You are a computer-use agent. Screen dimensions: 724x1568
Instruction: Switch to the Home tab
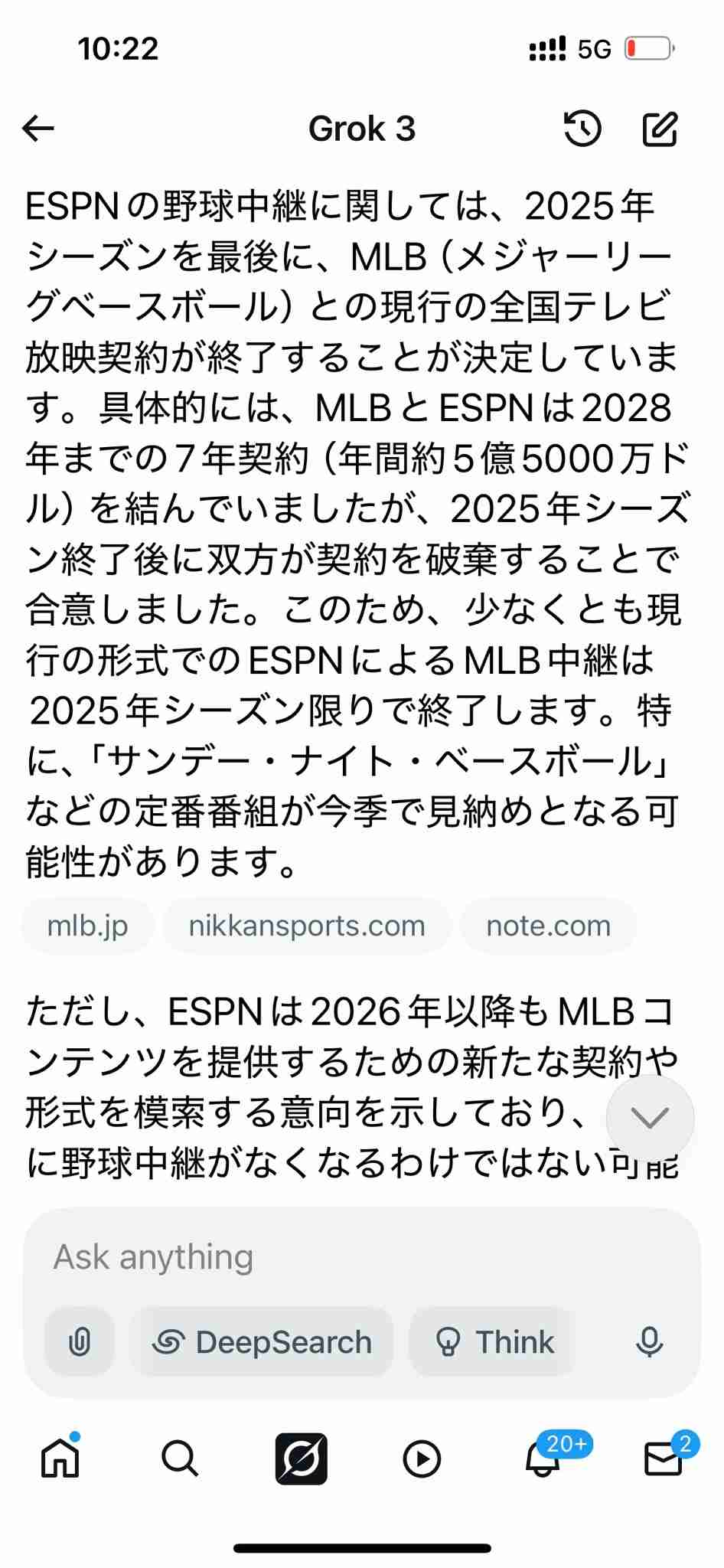point(60,1457)
